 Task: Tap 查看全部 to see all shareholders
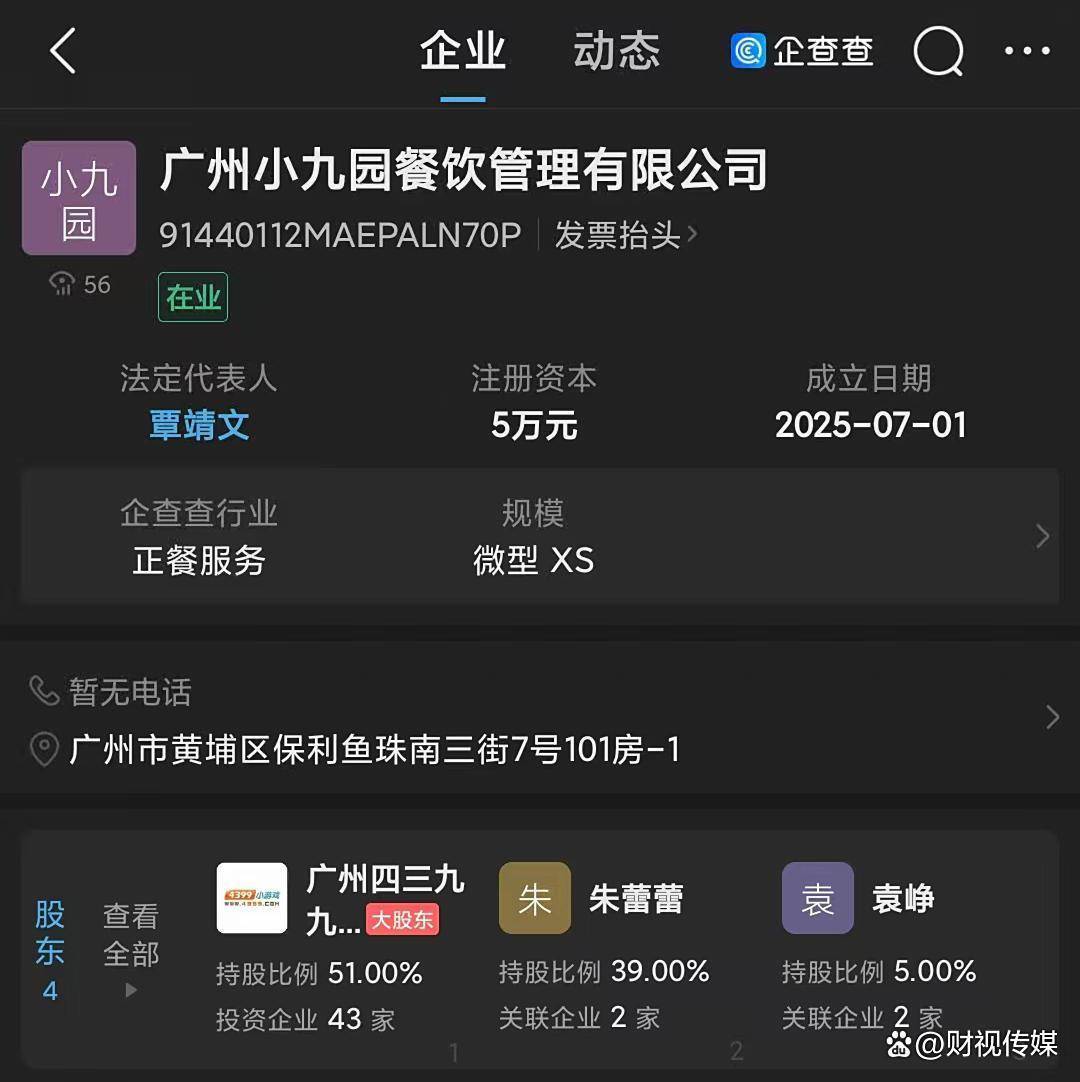tap(131, 951)
